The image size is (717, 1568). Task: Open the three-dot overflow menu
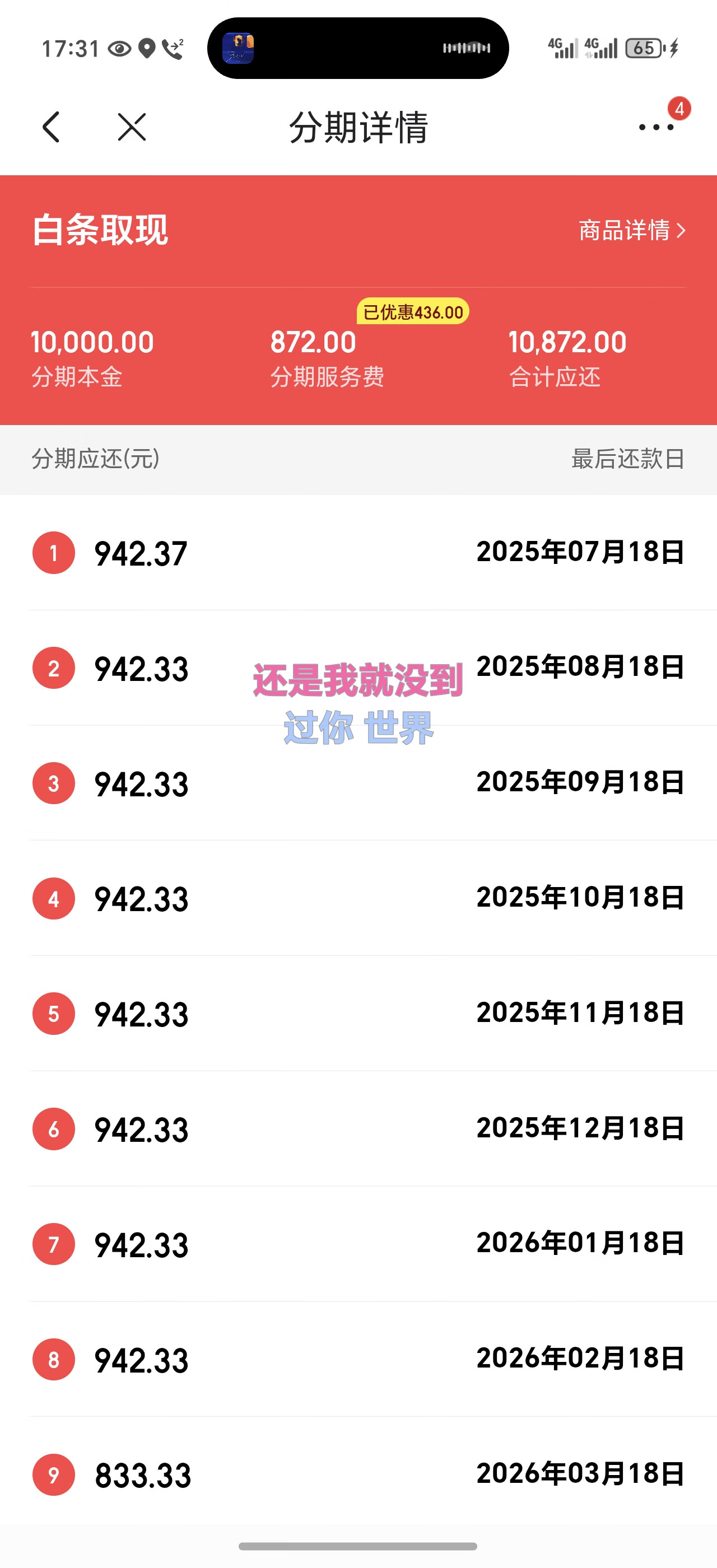point(656,127)
